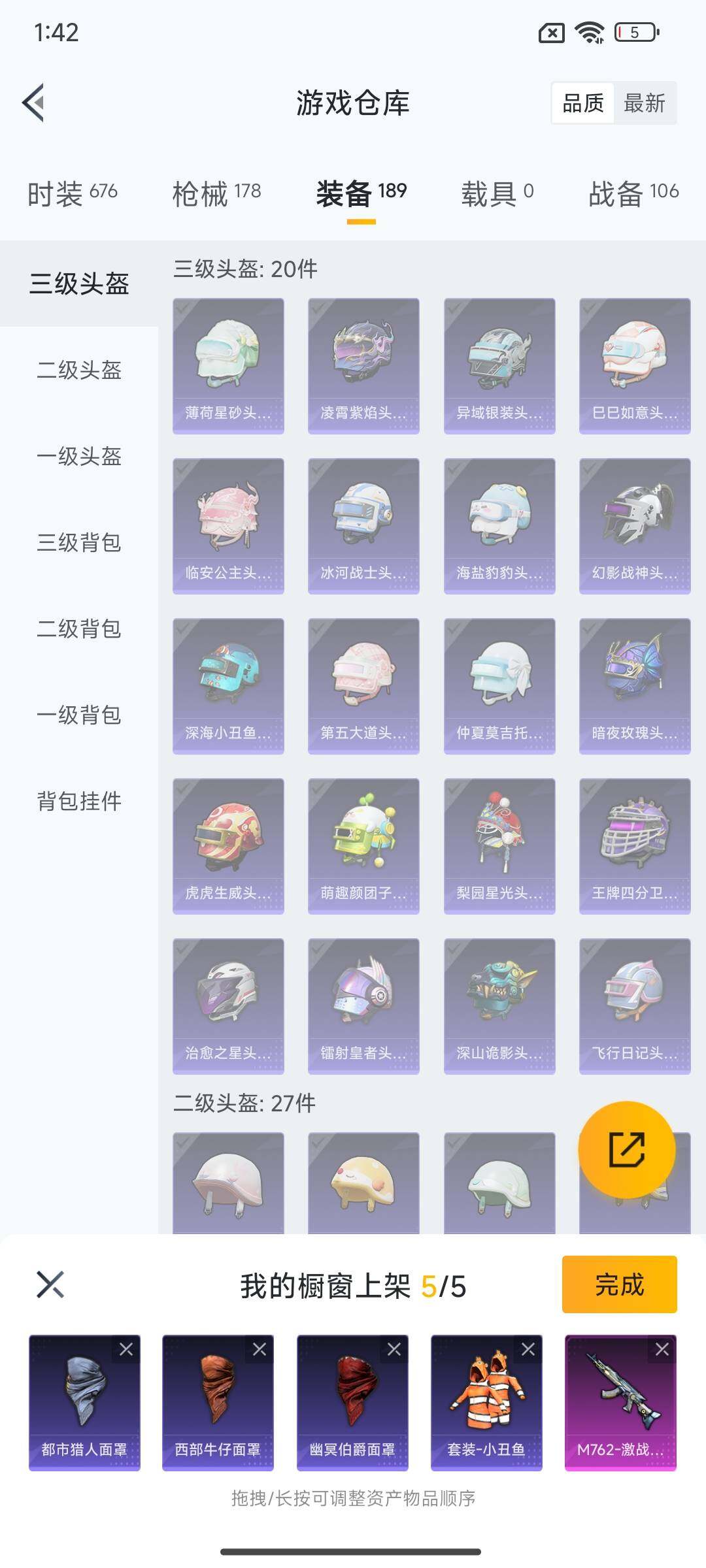Select 二级头盔 in the side menu
The image size is (706, 1568).
(x=79, y=370)
